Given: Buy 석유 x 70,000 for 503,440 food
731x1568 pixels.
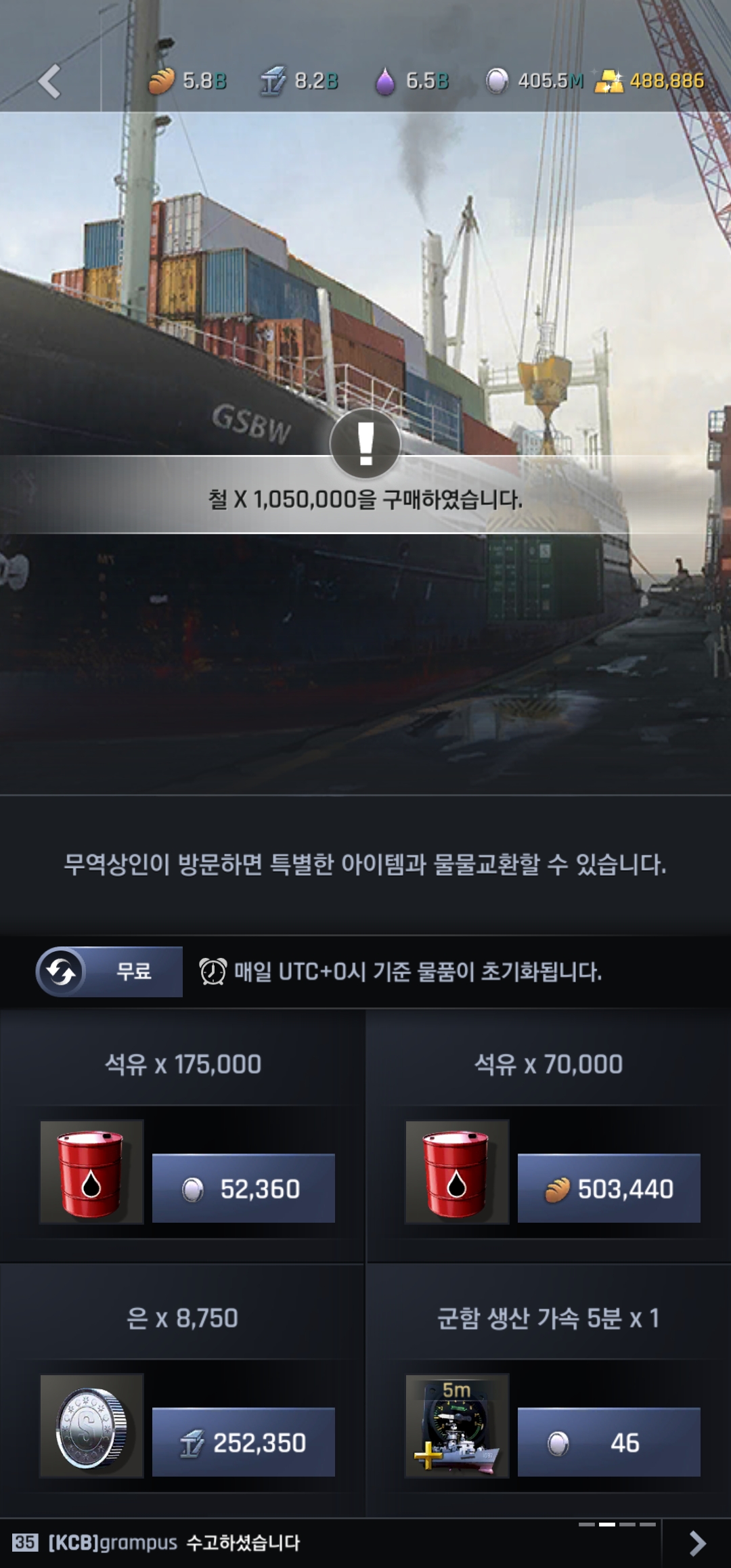Looking at the screenshot, I should [x=608, y=1188].
